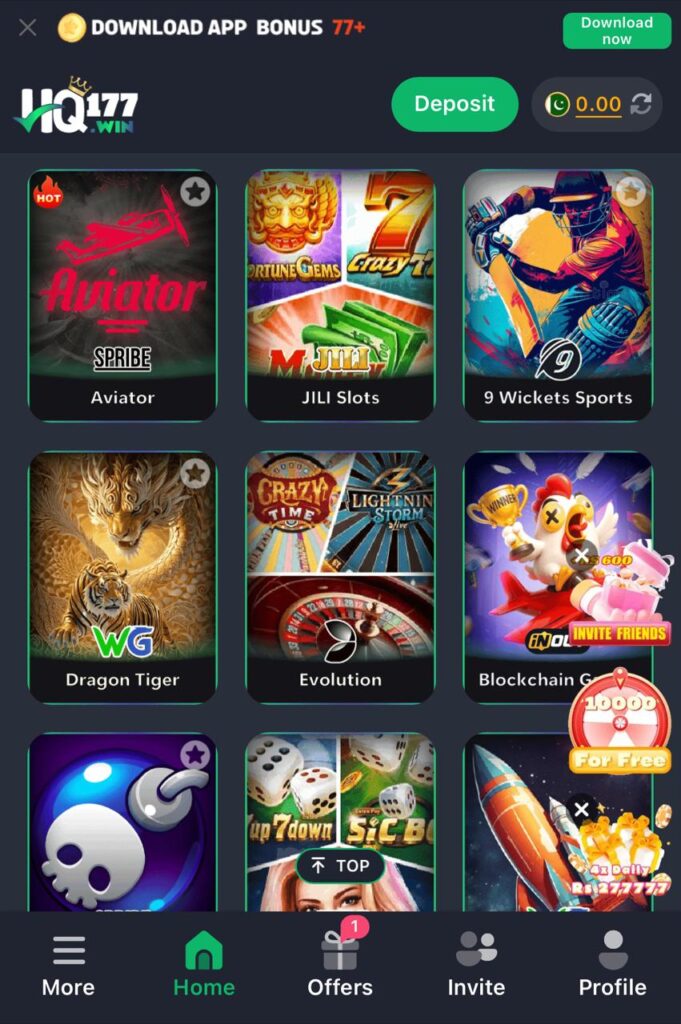Jump back to top with TOP button
The width and height of the screenshot is (681, 1024).
340,866
